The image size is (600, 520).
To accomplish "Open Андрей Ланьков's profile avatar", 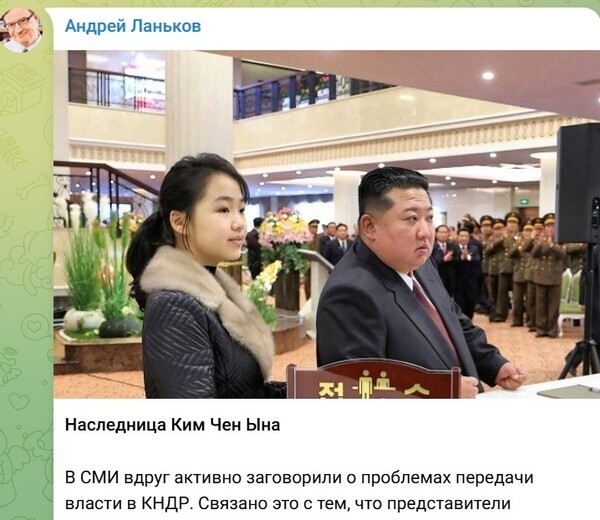I will [22, 29].
